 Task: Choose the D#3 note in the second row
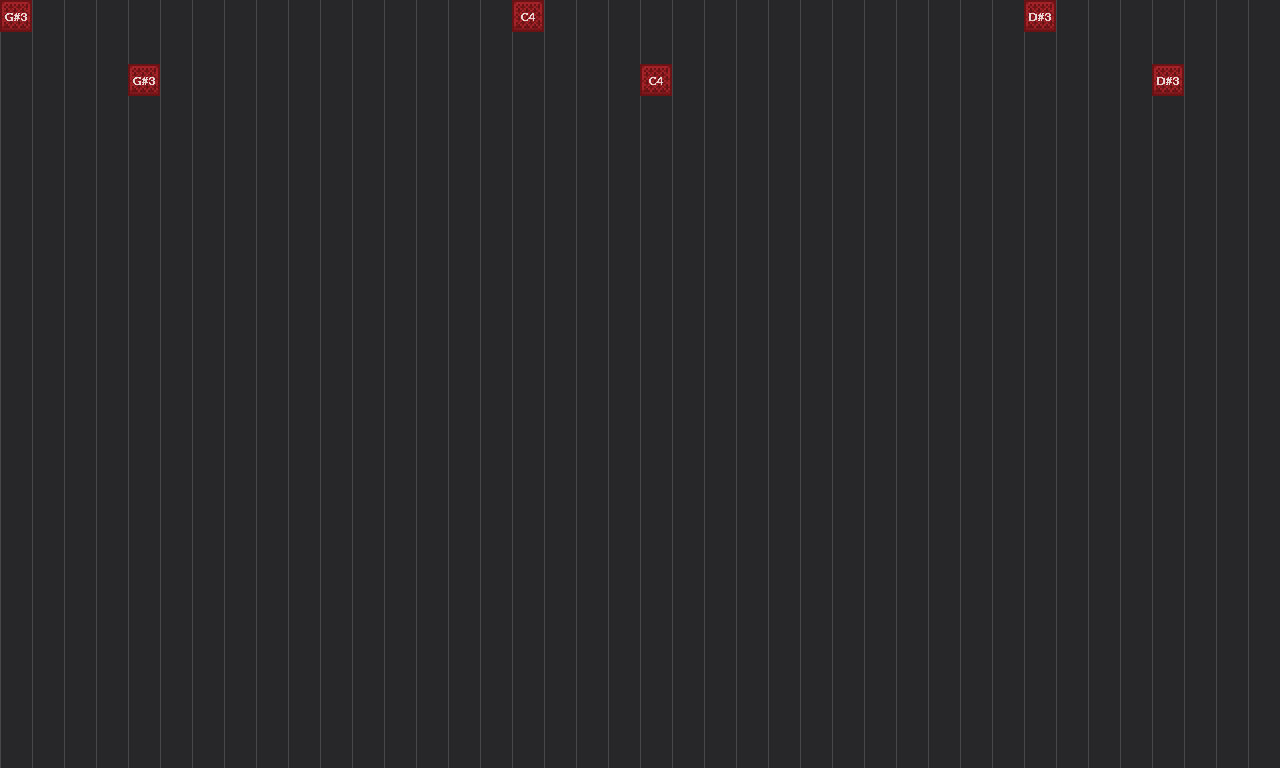click(1168, 81)
